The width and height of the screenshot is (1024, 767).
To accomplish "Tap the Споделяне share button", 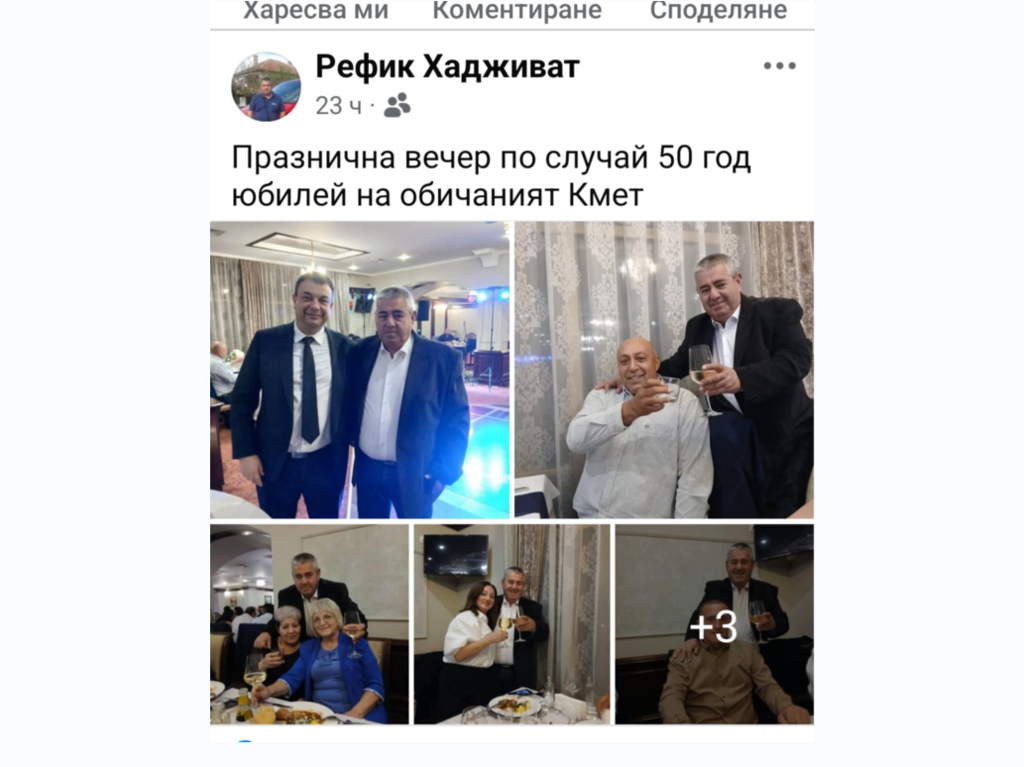I will tap(718, 11).
